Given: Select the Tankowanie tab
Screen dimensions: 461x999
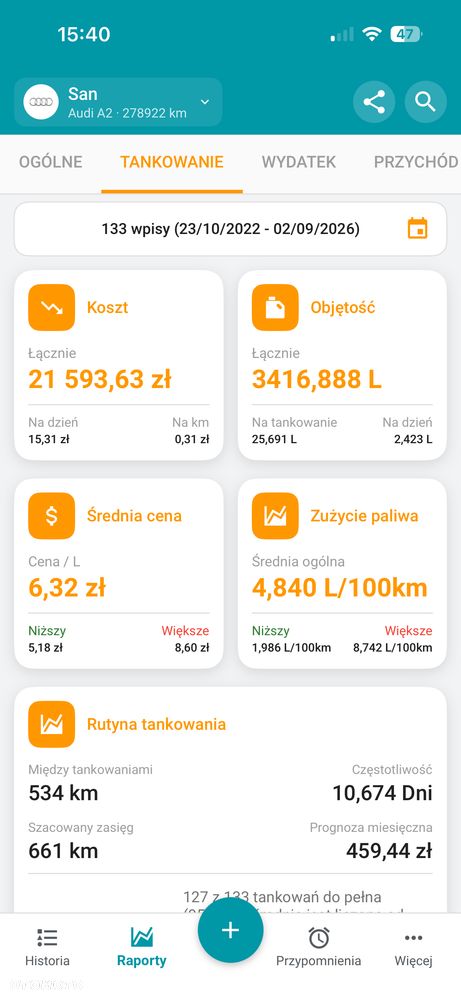Looking at the screenshot, I should tap(172, 162).
